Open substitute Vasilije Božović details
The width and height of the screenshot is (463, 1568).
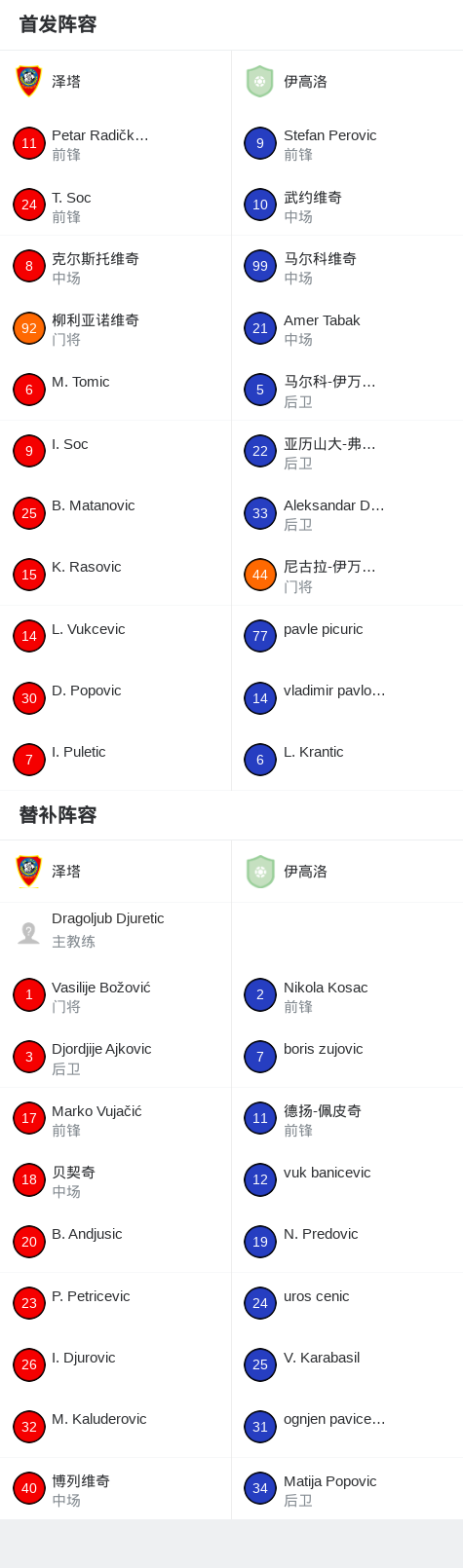point(115,995)
